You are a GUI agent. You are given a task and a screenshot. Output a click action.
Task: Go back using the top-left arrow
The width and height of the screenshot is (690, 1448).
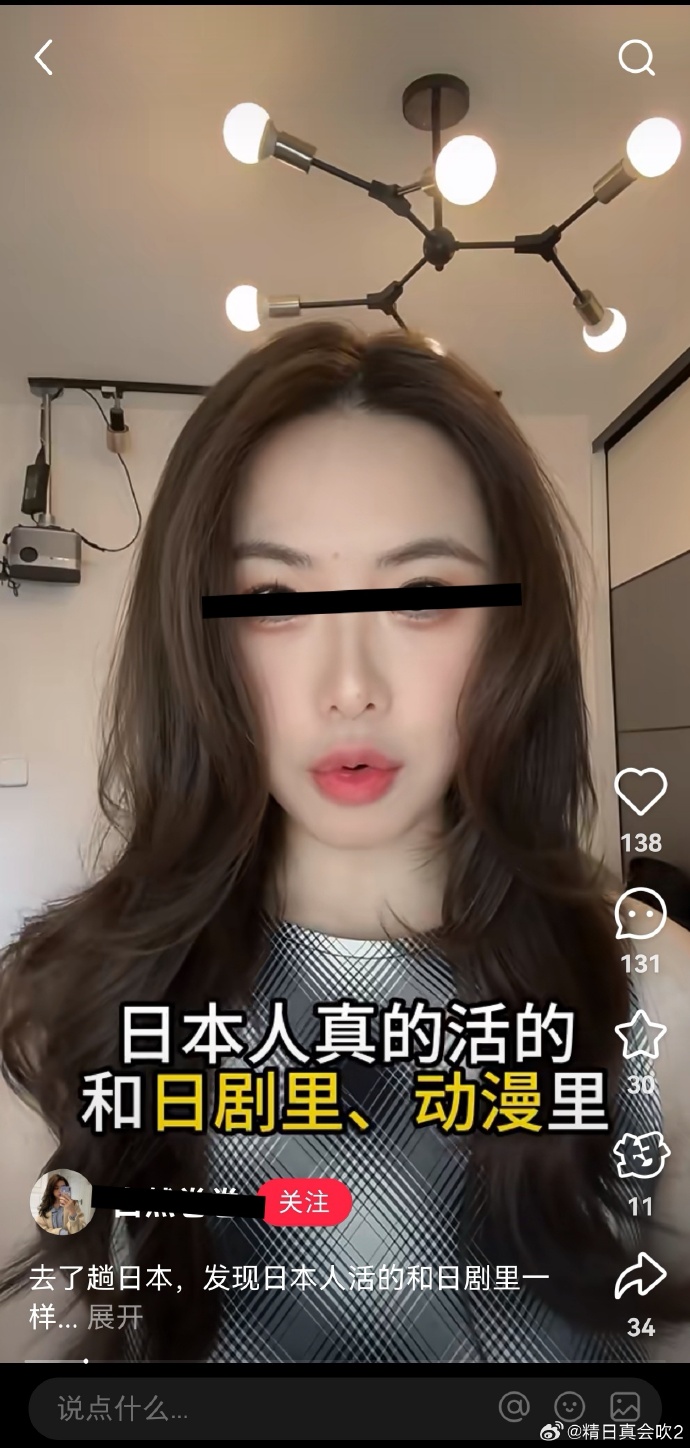[x=43, y=58]
